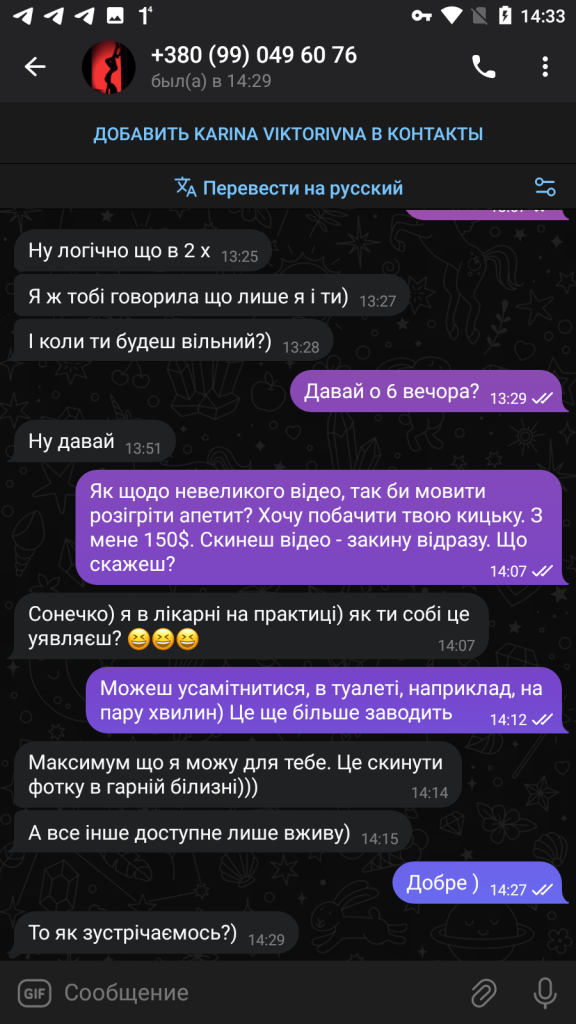
Task: Focus the message input field
Action: (x=261, y=993)
